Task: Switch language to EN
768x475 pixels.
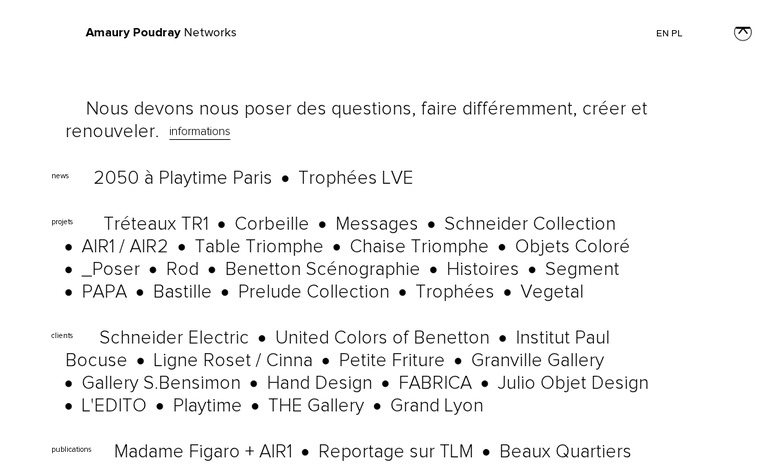Action: [x=662, y=34]
